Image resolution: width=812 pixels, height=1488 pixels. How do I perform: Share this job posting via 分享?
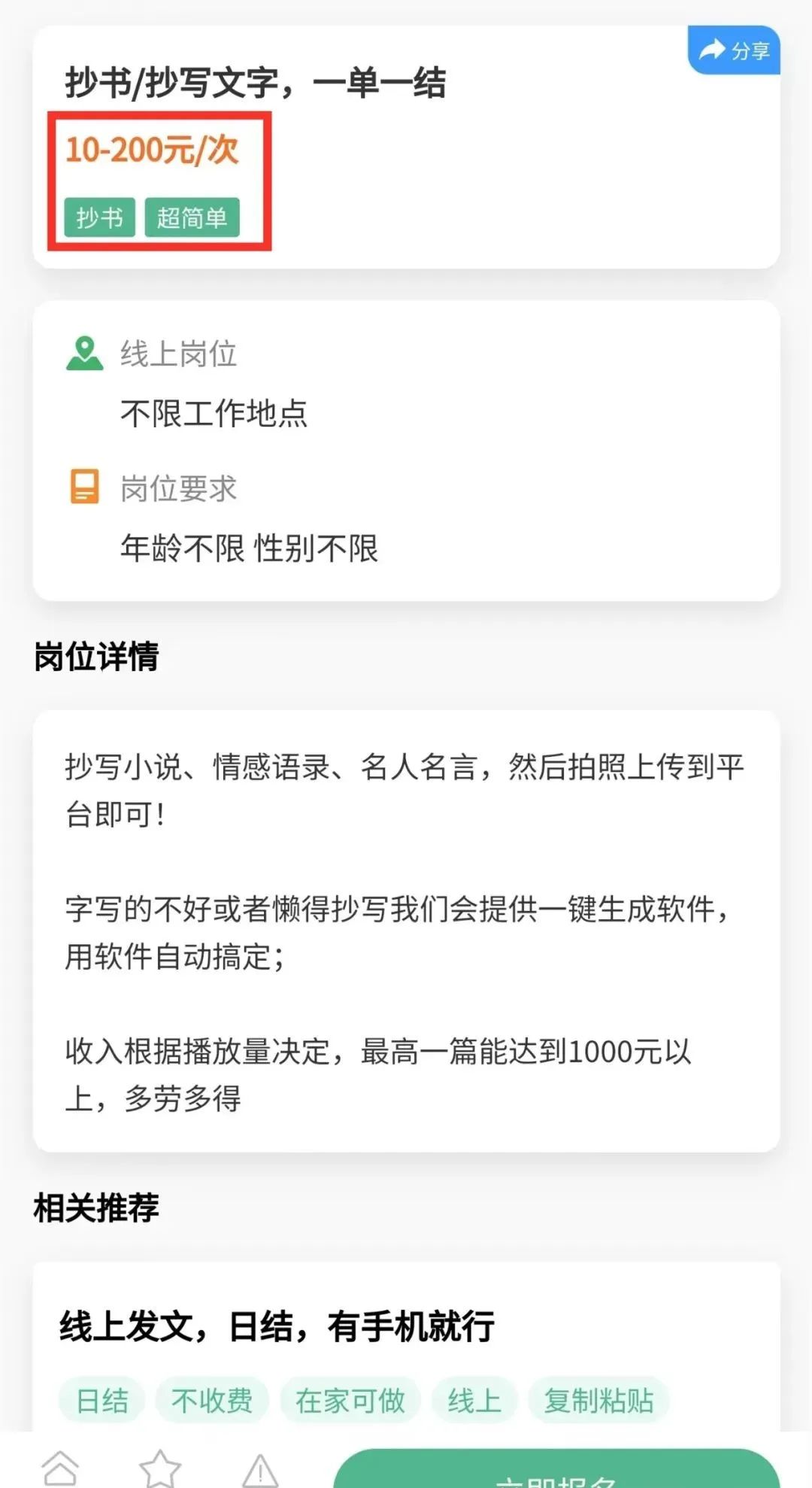click(x=734, y=50)
